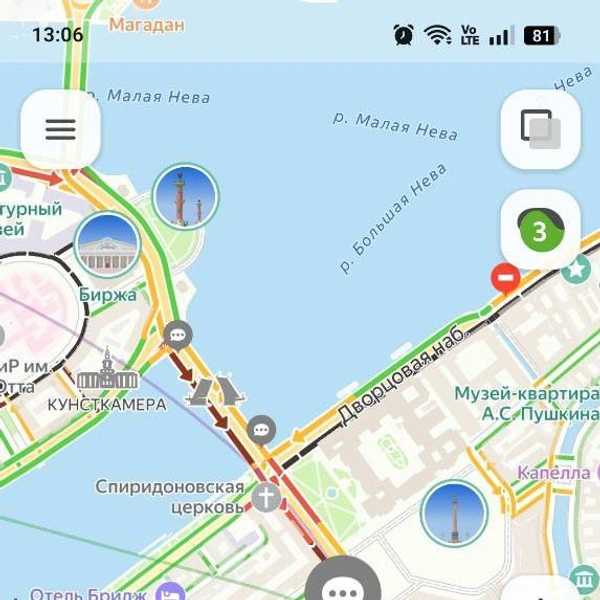Tap the road closure sign on Дворцовая наб.
The height and width of the screenshot is (600, 600).
507,276
